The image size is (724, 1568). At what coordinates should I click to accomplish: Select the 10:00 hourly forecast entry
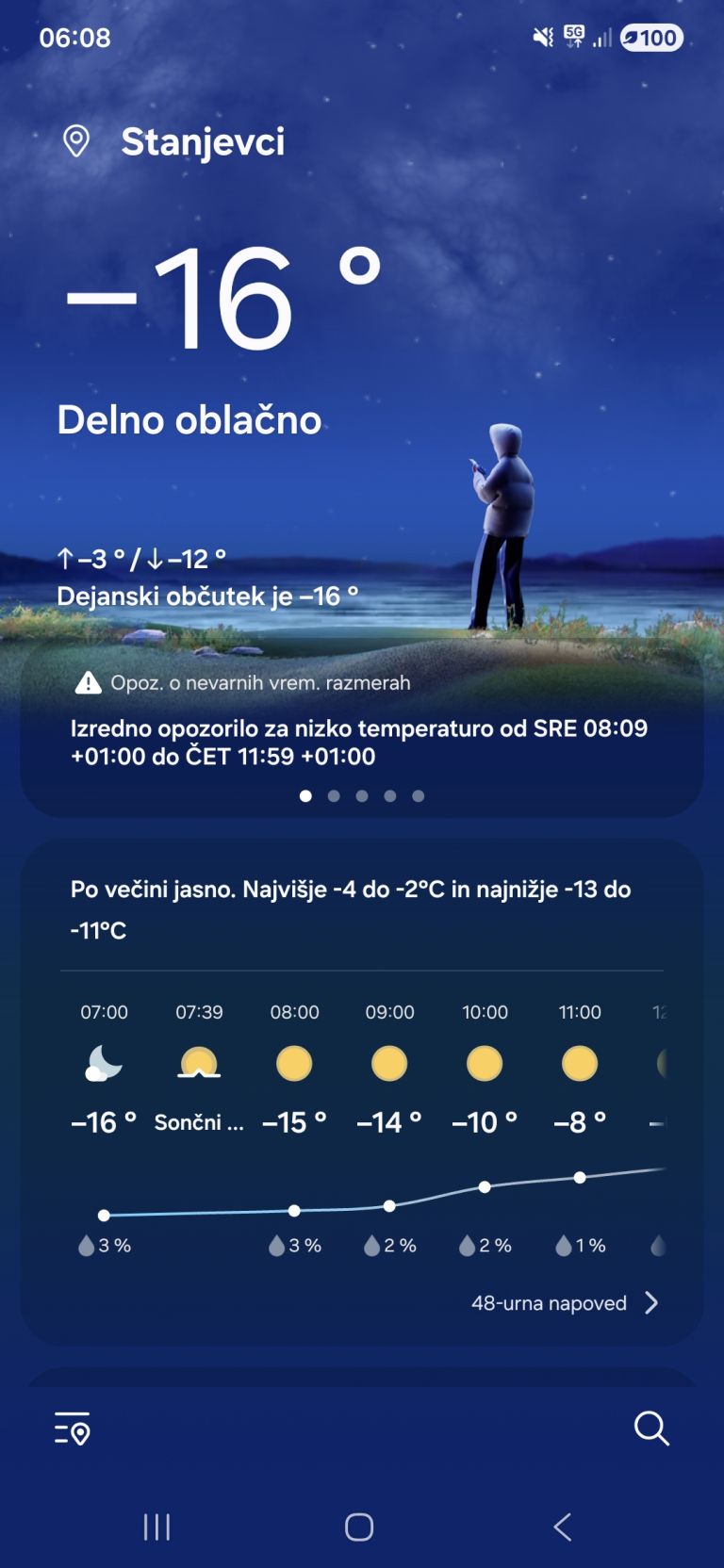click(484, 1063)
